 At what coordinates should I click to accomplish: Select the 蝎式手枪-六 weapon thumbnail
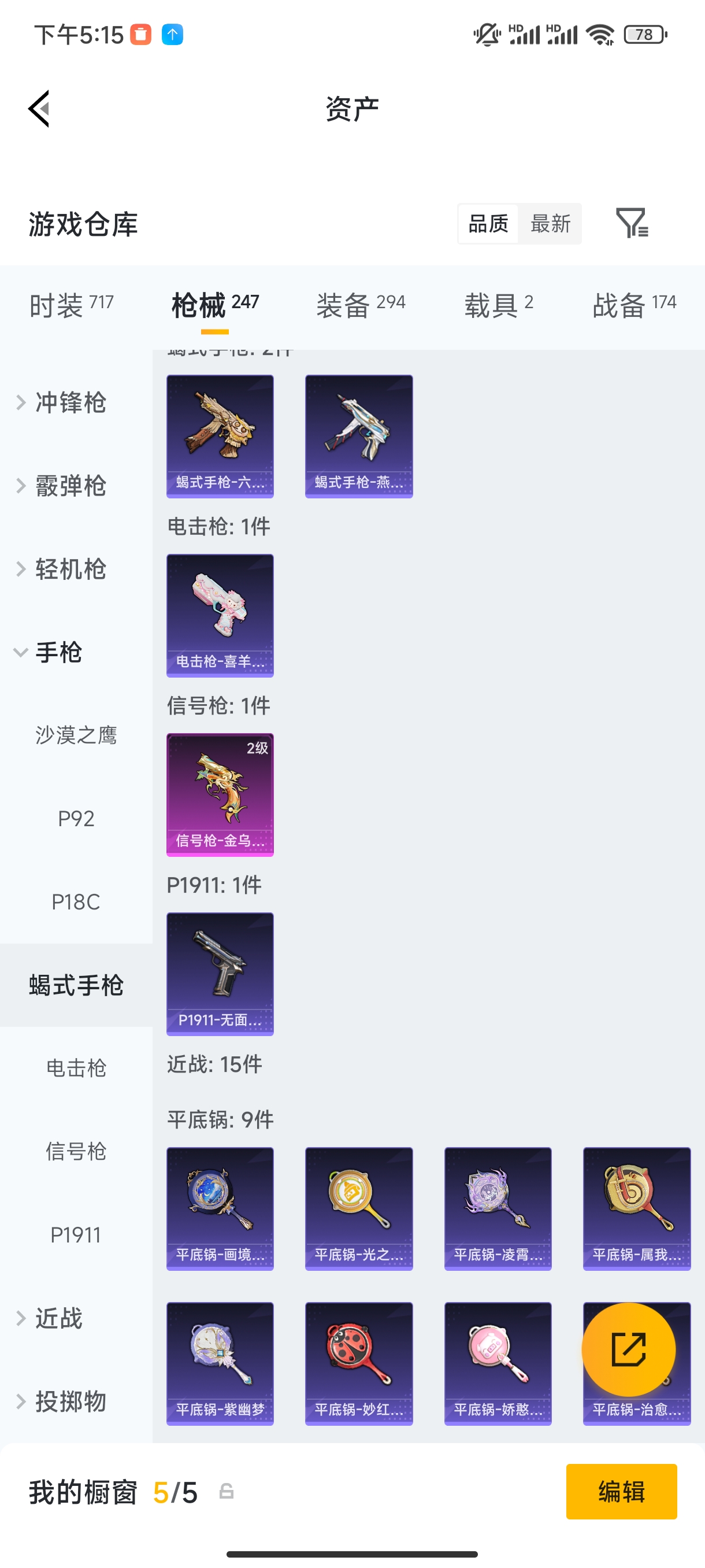pyautogui.click(x=220, y=436)
